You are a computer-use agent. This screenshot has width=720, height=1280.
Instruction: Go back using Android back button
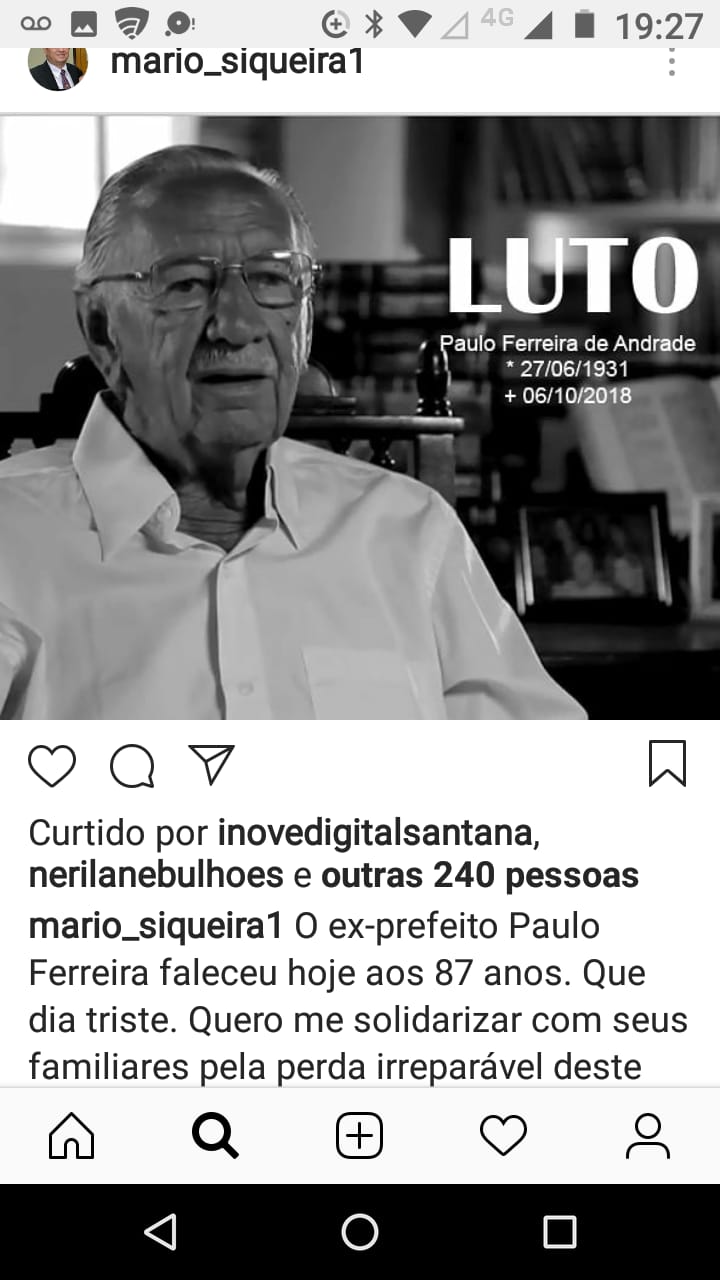coord(161,1232)
